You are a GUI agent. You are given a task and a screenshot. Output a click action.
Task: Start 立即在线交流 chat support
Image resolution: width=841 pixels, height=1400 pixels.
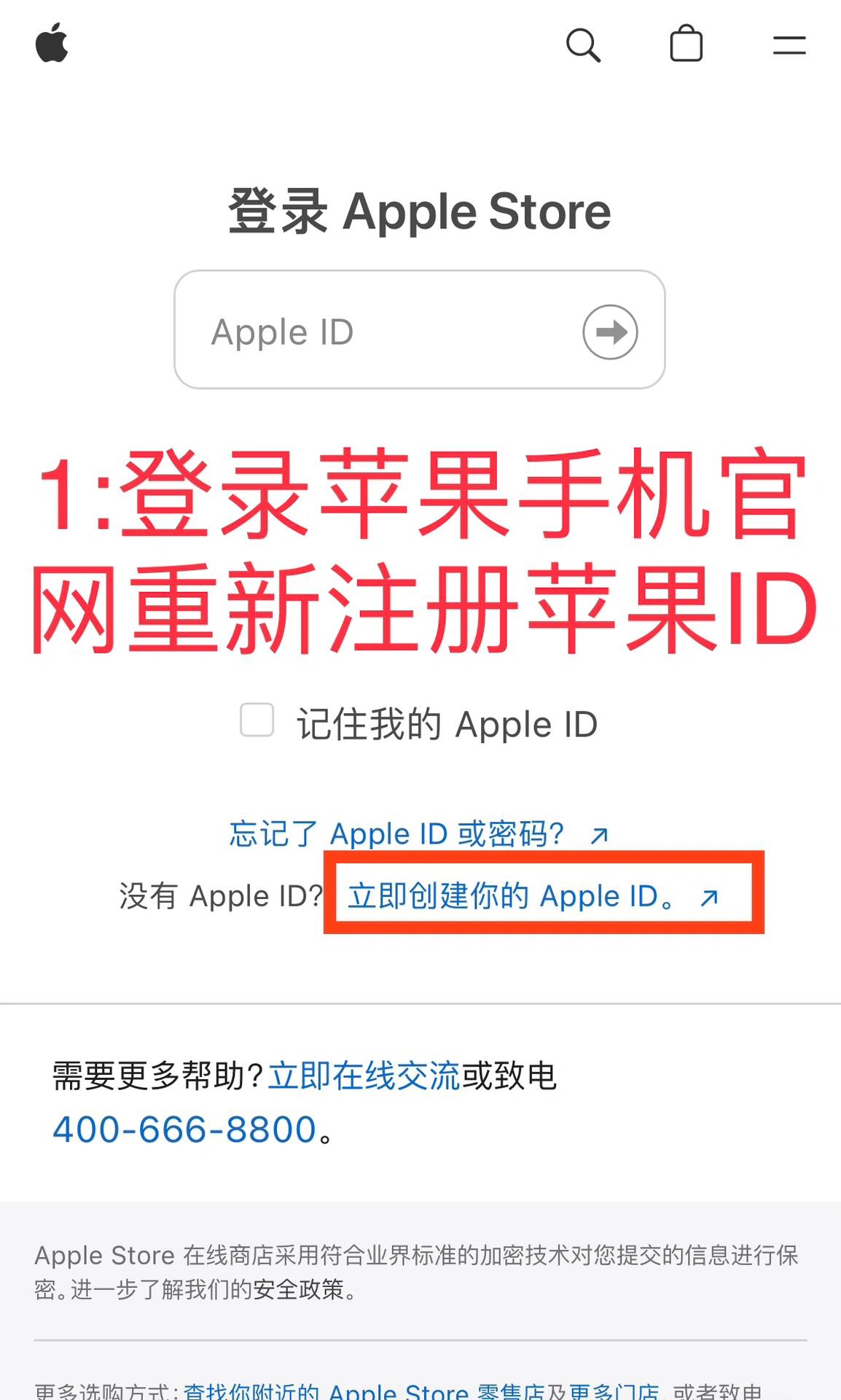[364, 1076]
